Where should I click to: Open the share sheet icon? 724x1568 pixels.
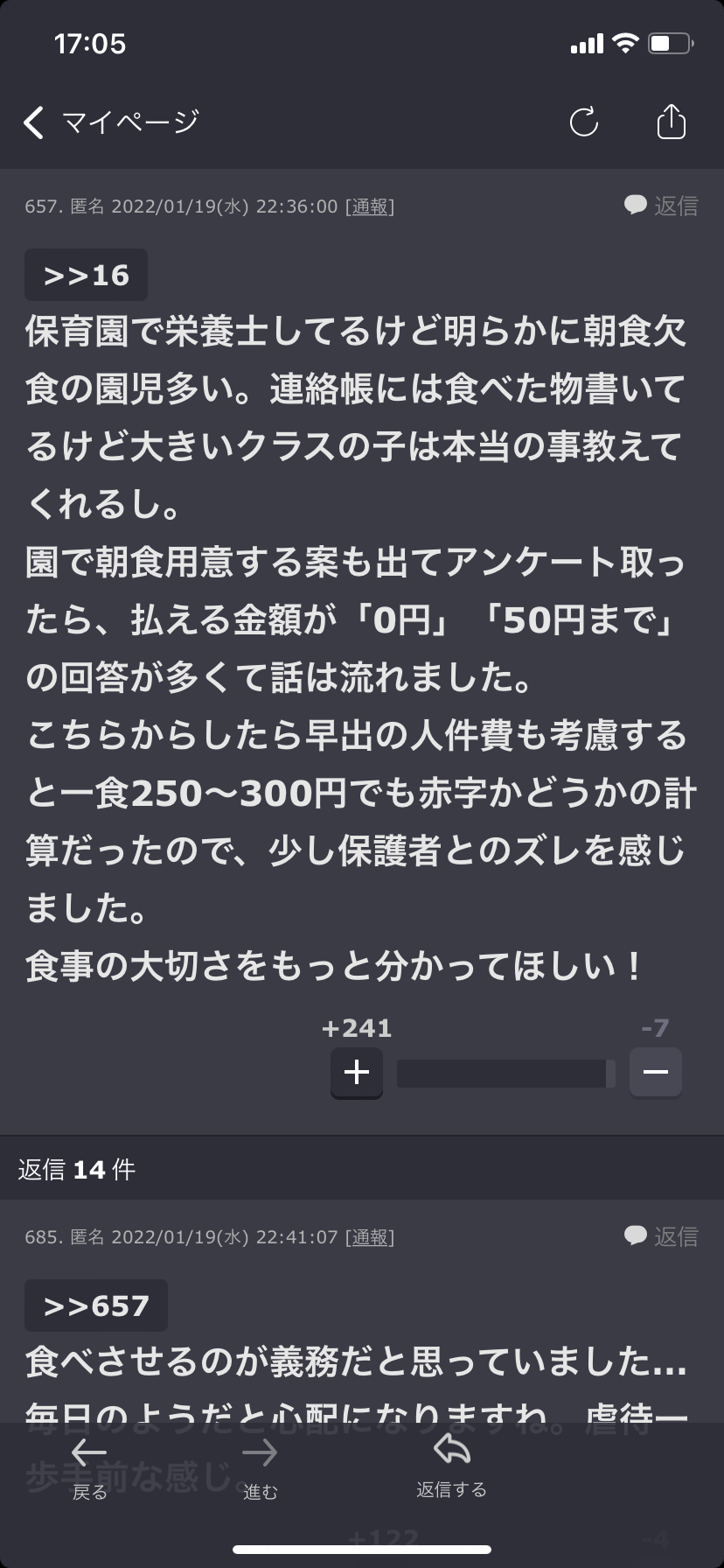point(671,122)
